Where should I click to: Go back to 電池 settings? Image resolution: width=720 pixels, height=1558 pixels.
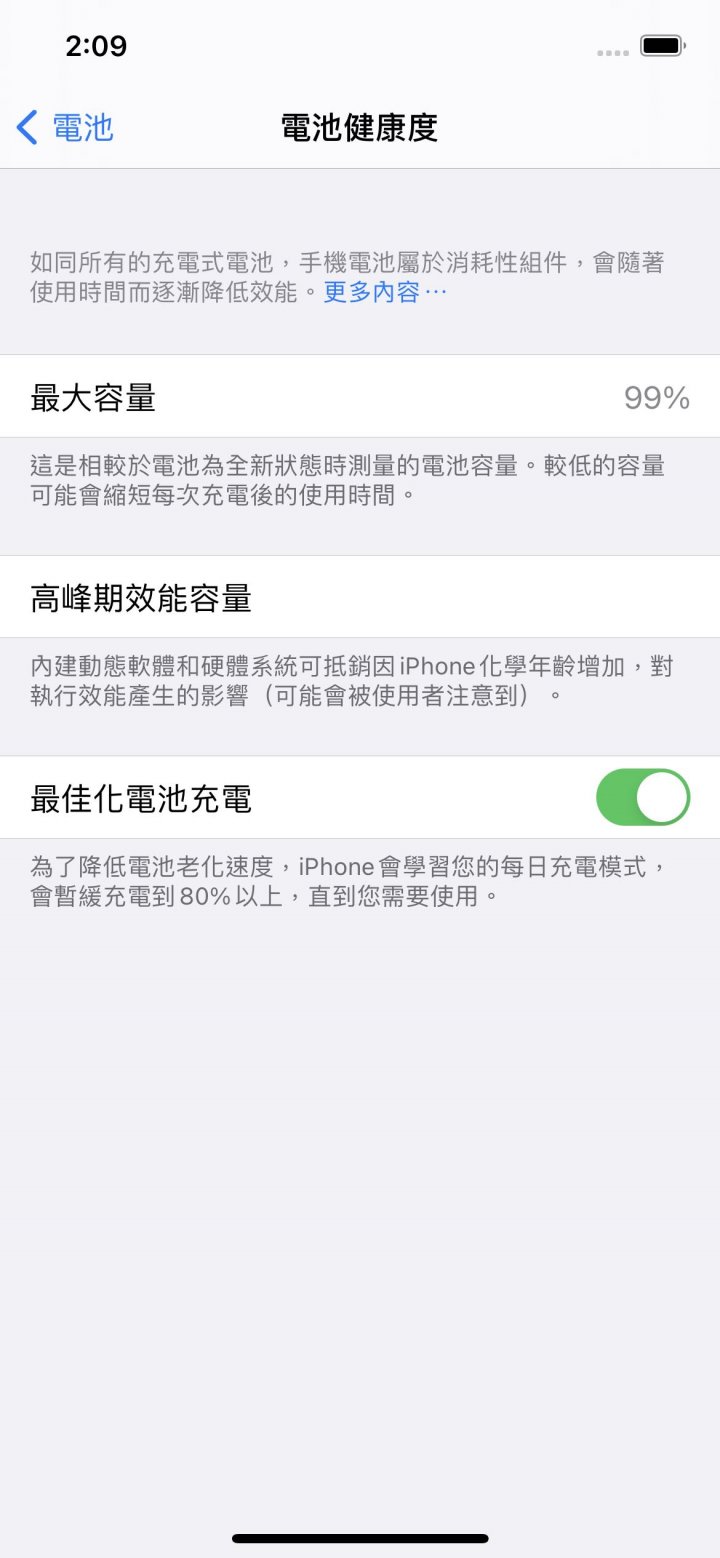tap(65, 128)
